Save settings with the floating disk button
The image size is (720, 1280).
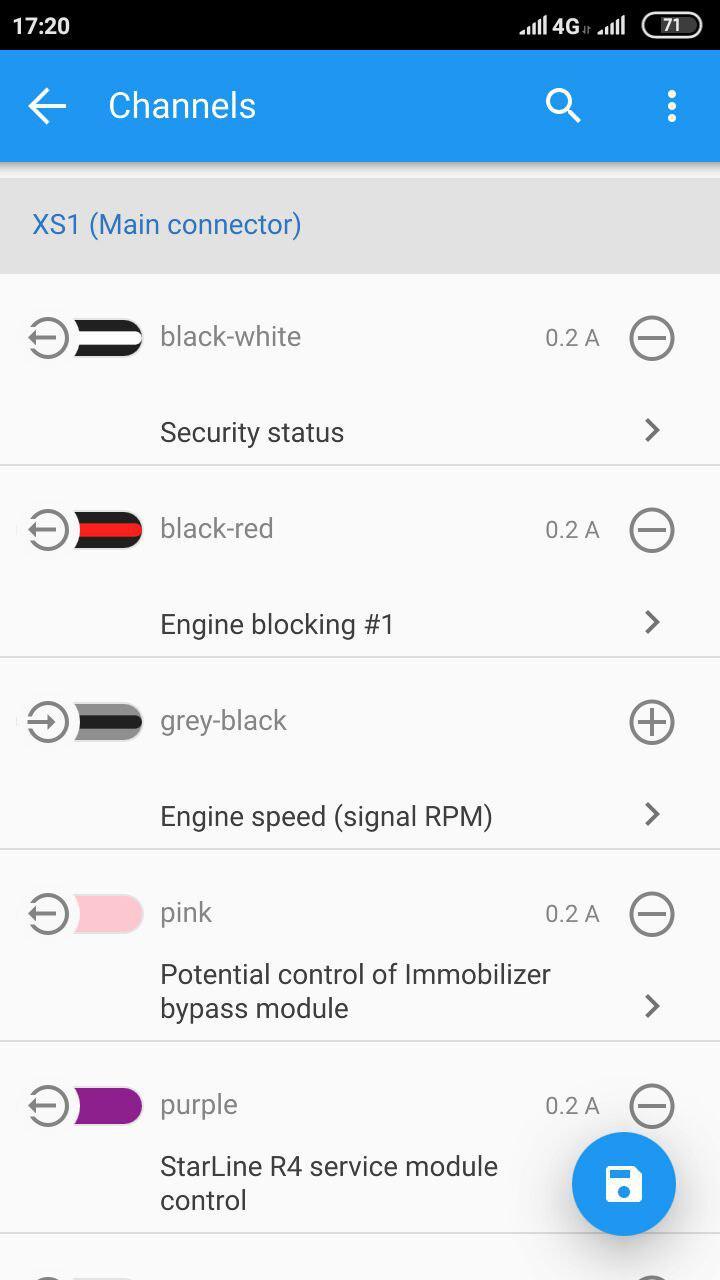pyautogui.click(x=624, y=1184)
